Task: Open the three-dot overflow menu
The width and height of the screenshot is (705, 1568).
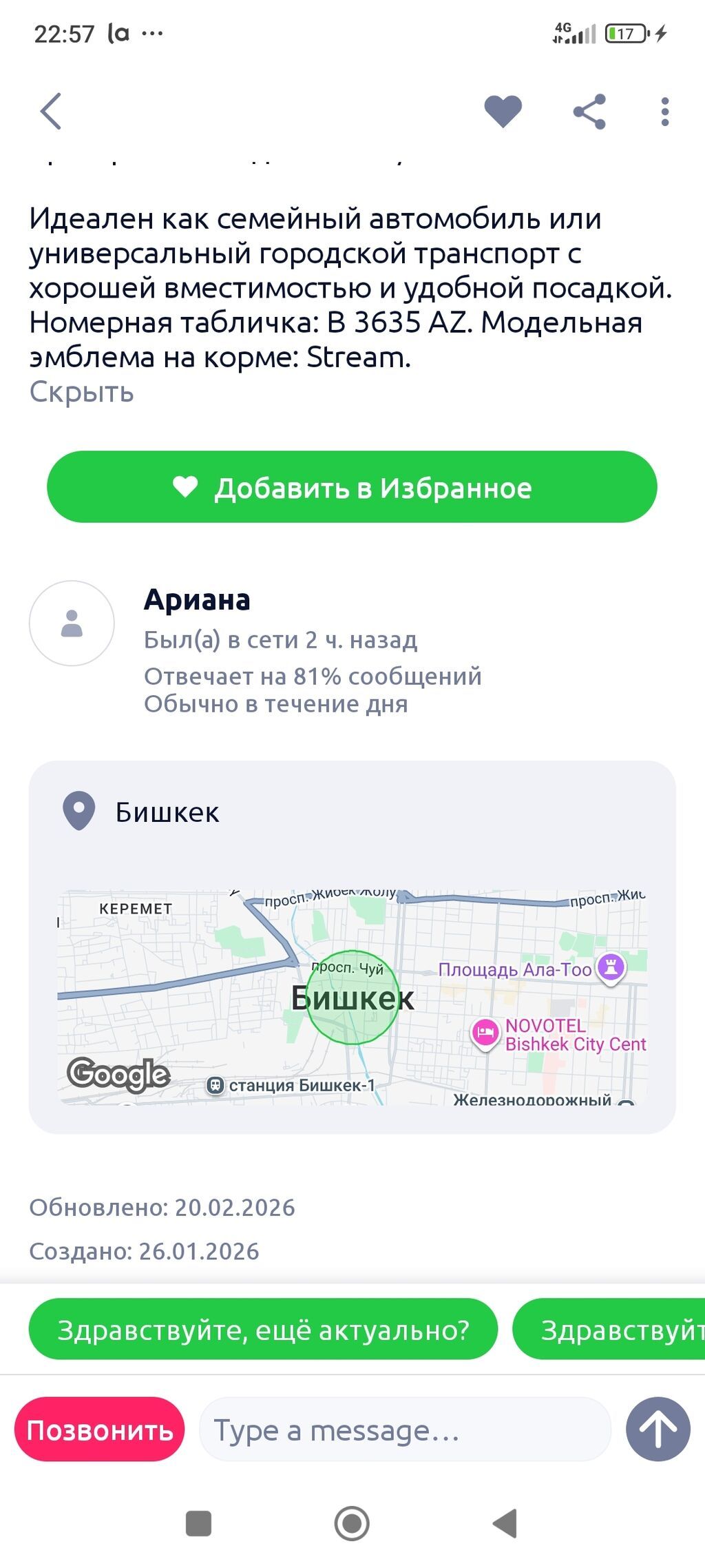Action: (x=664, y=112)
